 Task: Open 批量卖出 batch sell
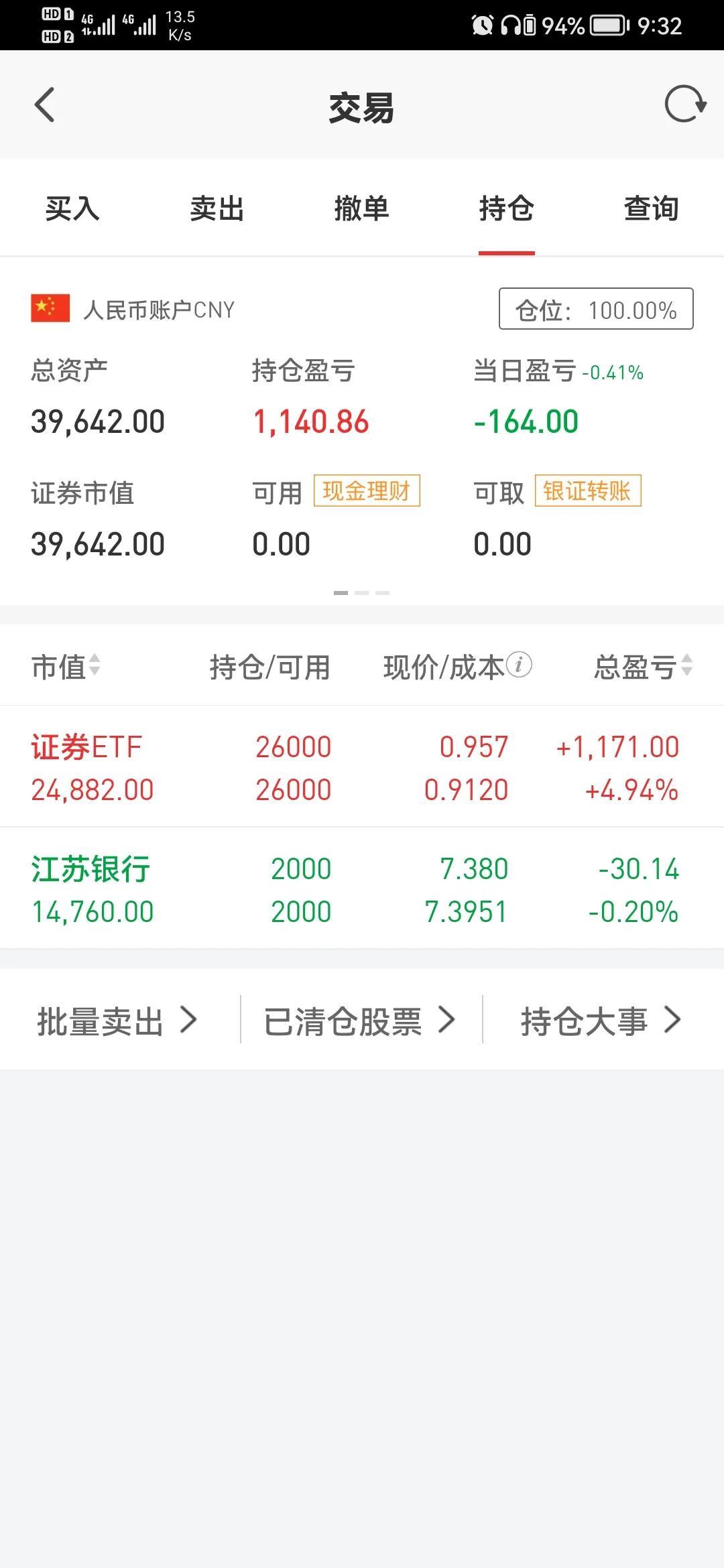[x=118, y=1021]
